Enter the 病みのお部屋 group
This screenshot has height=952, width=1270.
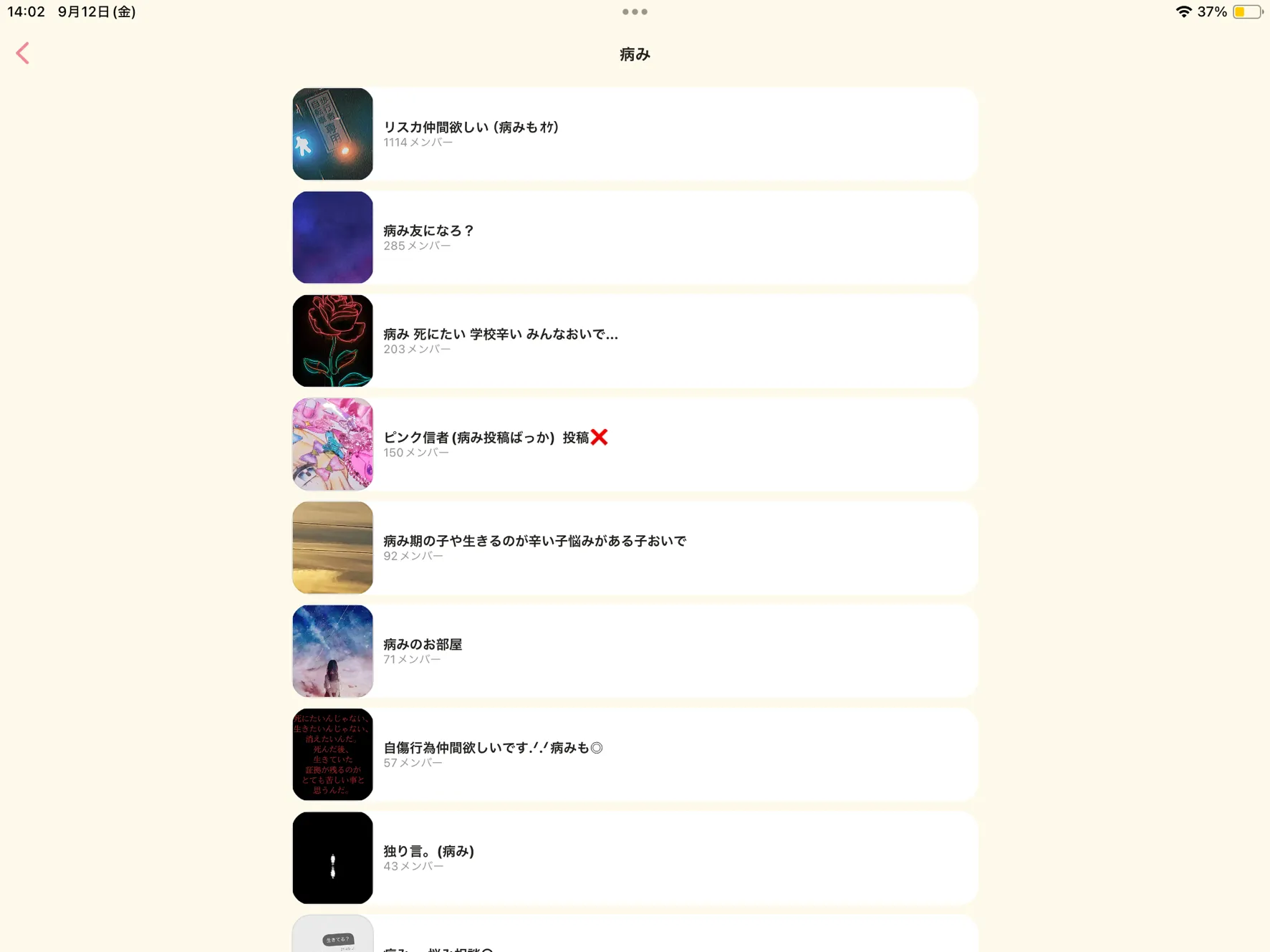point(634,651)
